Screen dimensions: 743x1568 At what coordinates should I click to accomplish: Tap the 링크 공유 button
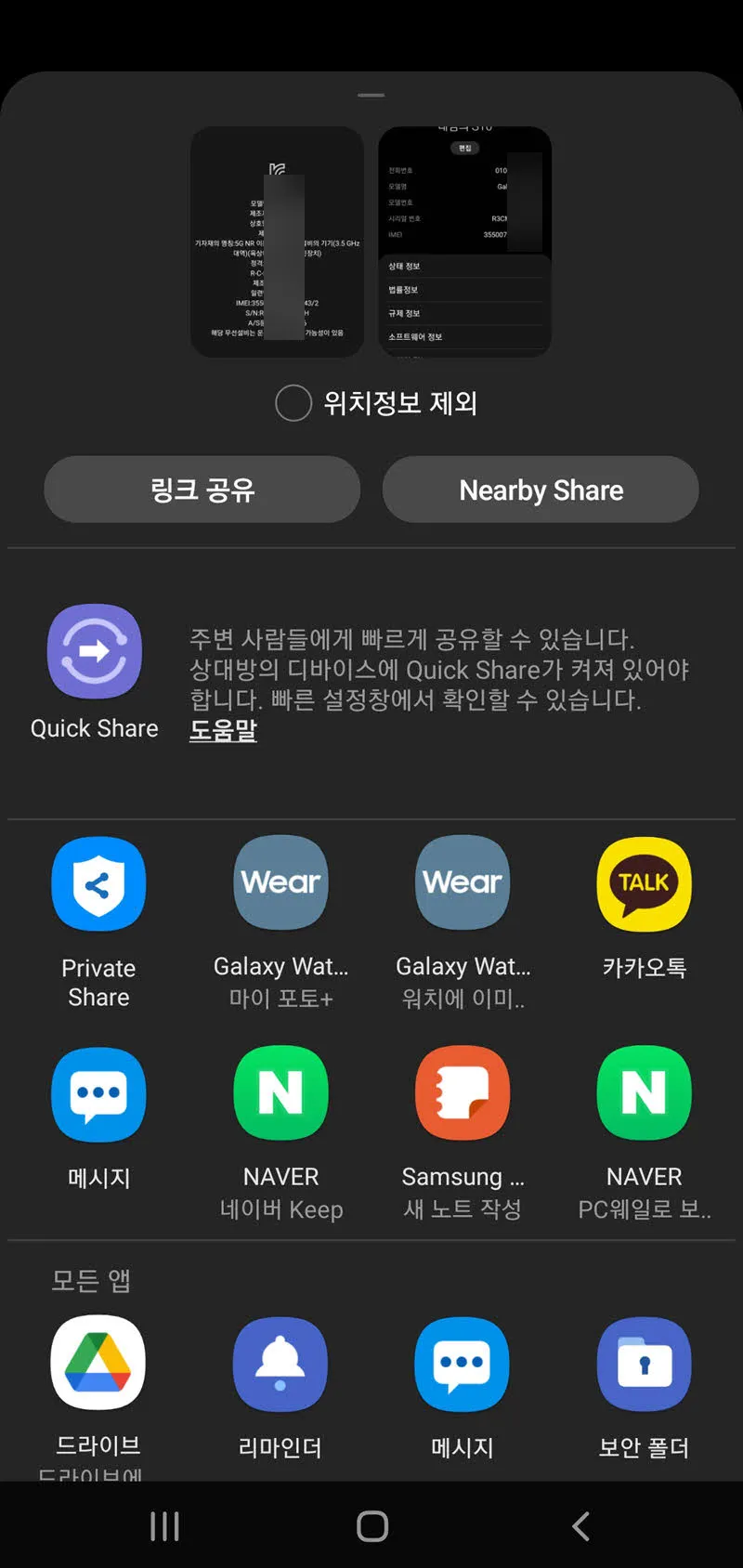coord(202,490)
